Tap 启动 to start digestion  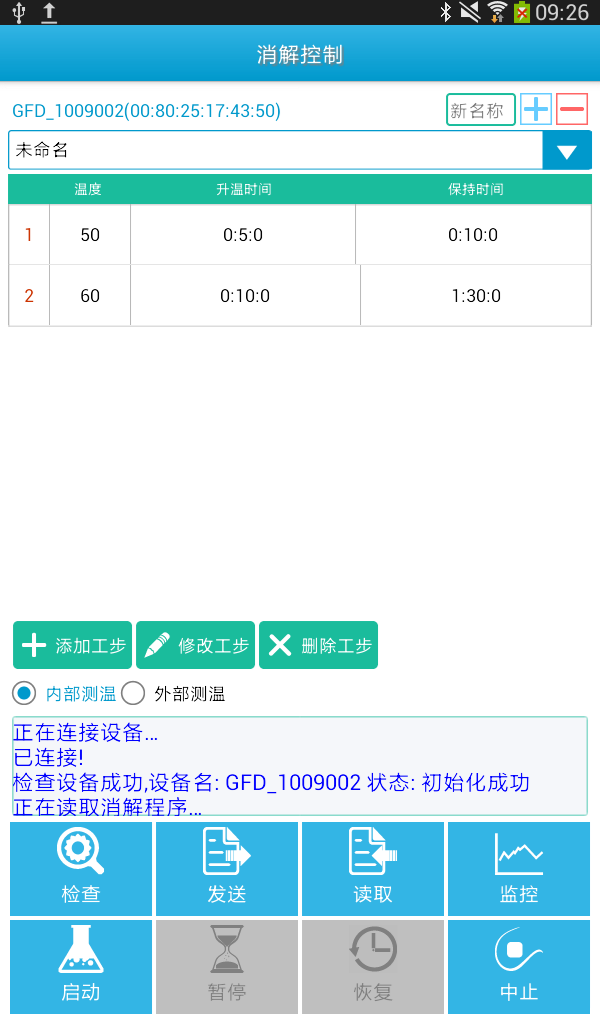pyautogui.click(x=81, y=966)
